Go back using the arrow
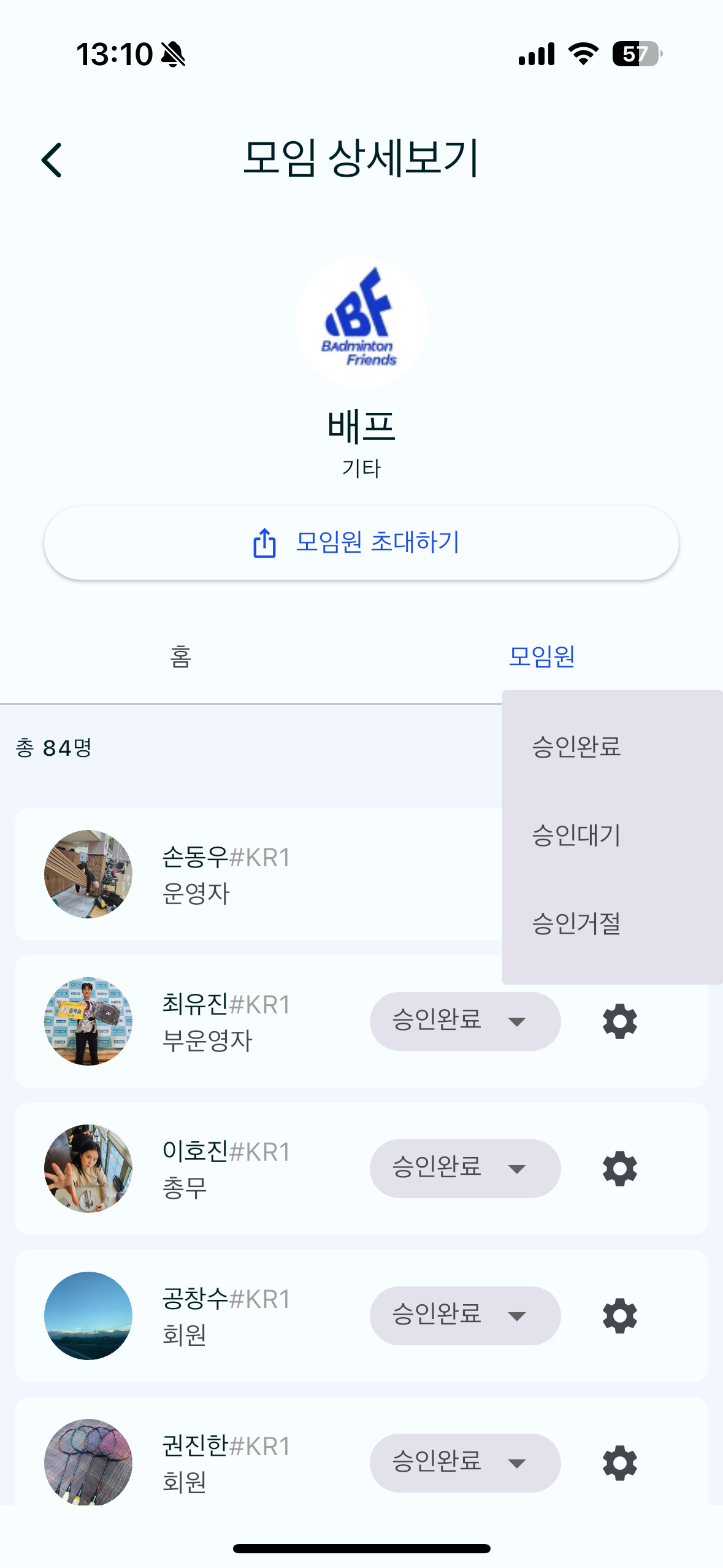The height and width of the screenshot is (1568, 723). point(52,160)
